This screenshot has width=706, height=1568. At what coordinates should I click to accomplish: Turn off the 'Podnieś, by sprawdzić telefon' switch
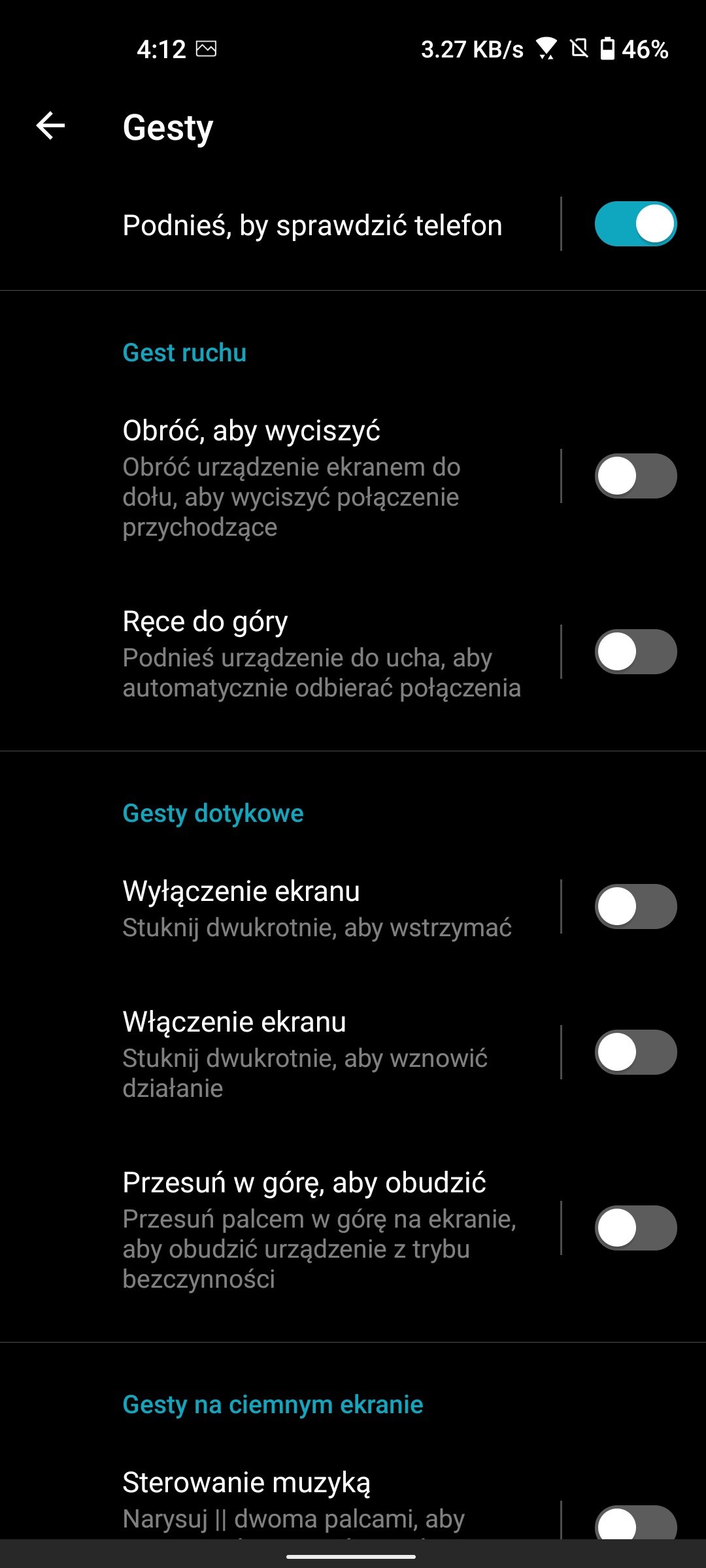click(x=635, y=224)
